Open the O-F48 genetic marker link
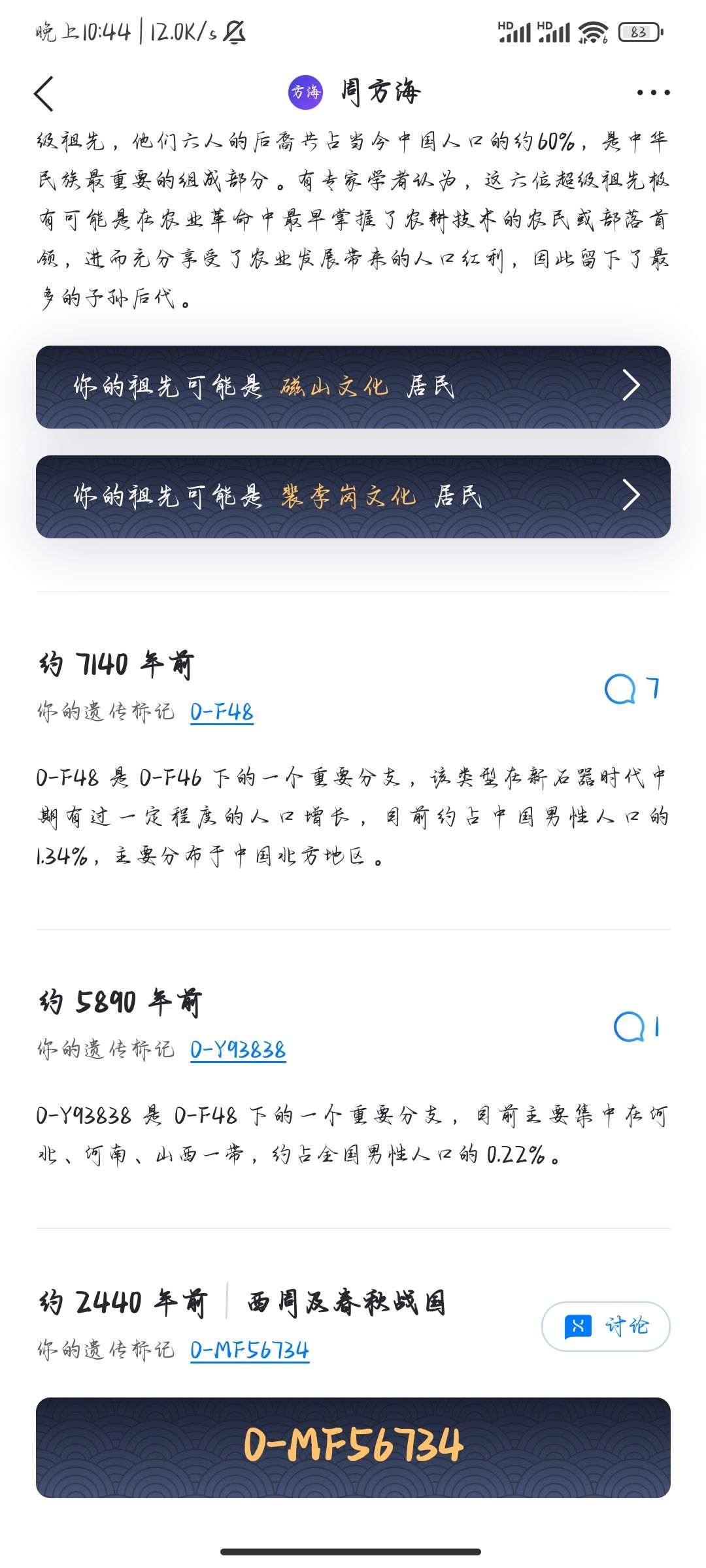This screenshot has width=706, height=1568. [x=222, y=711]
